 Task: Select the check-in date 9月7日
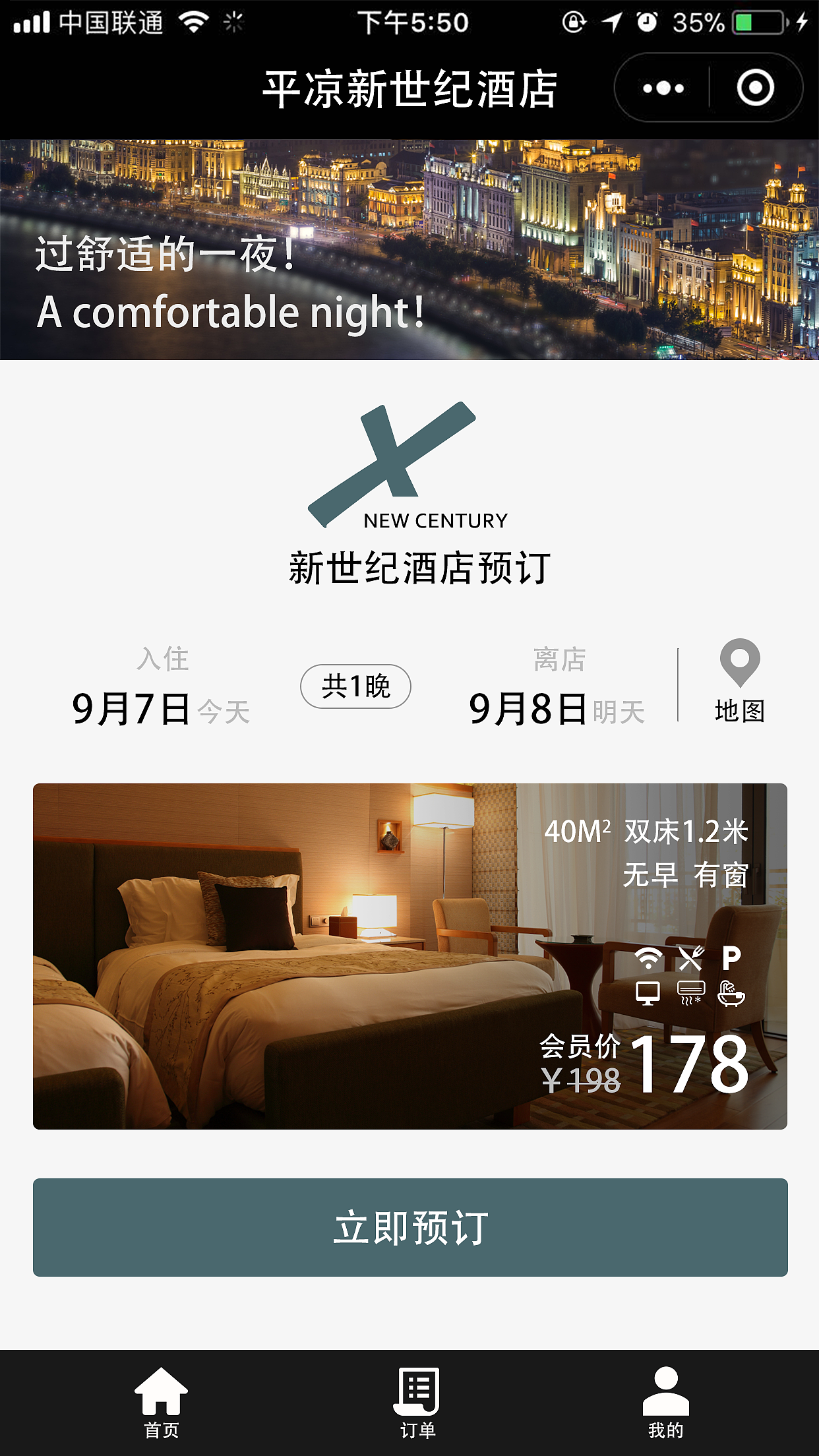click(x=132, y=708)
